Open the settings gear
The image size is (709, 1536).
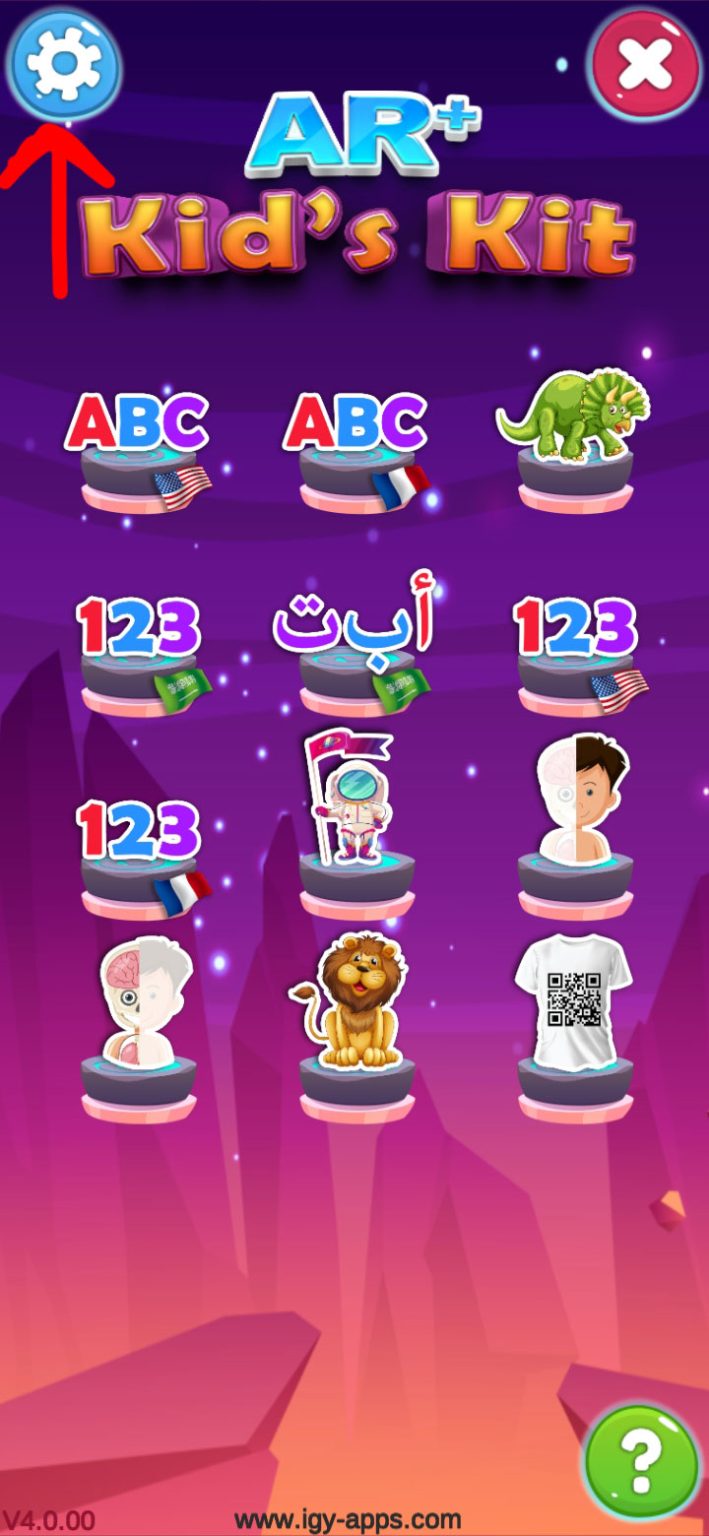pos(64,63)
